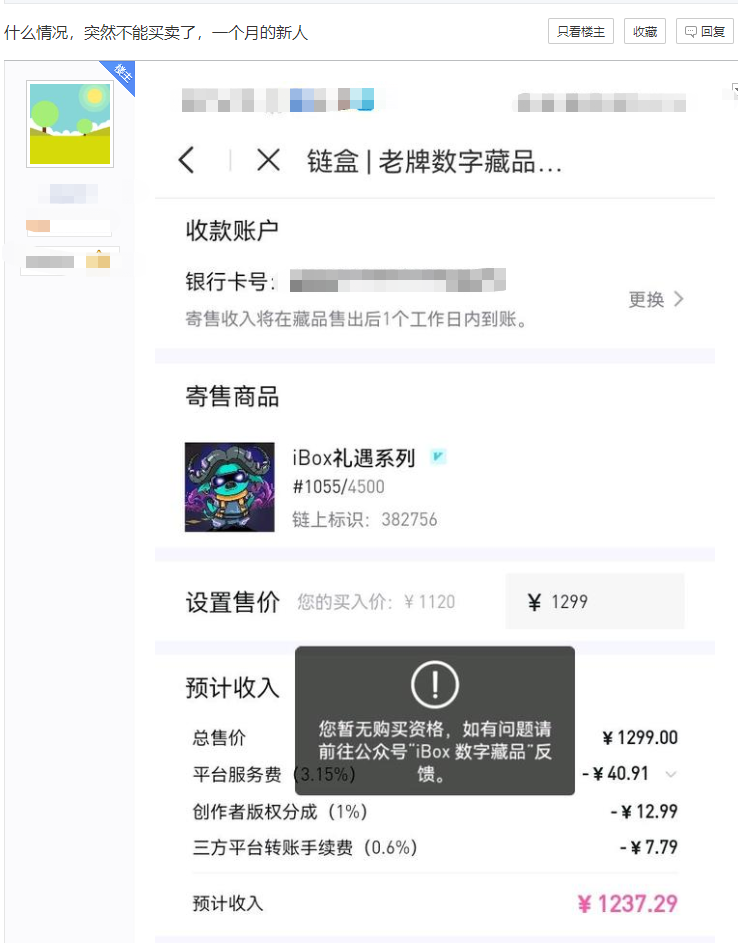Click the 收藏 button to favorite the thread

(644, 31)
